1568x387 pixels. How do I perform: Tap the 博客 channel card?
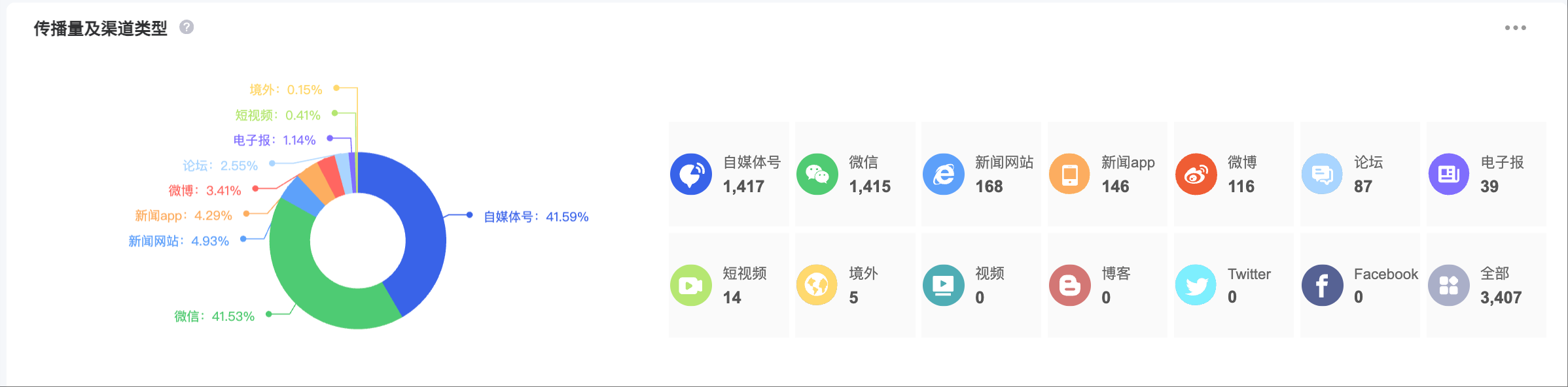click(1107, 285)
